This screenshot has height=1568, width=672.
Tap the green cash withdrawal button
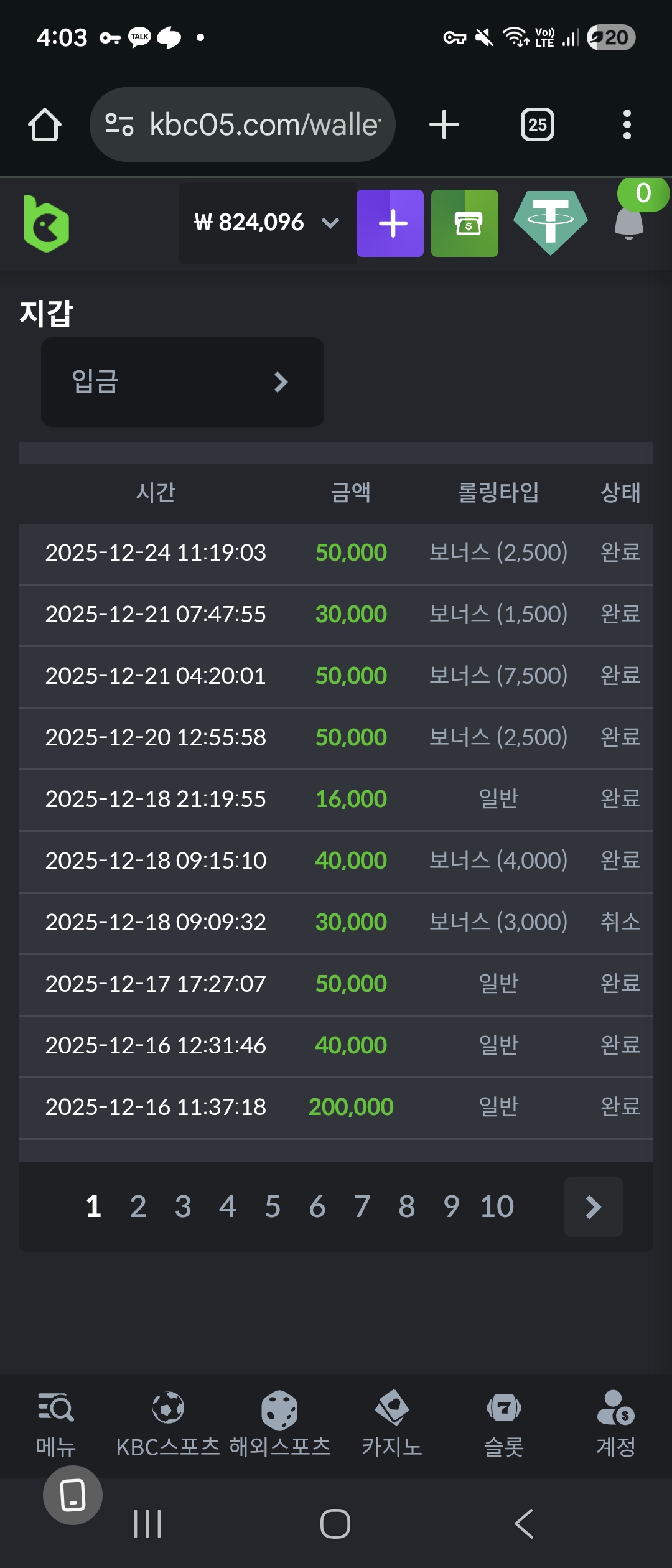(x=465, y=223)
